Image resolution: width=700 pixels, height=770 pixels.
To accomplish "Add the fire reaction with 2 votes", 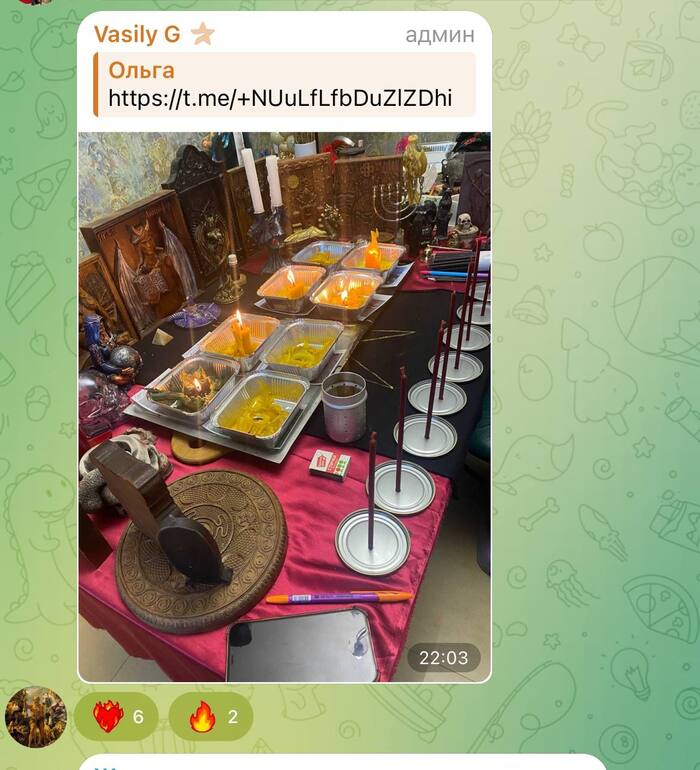I will pos(210,716).
